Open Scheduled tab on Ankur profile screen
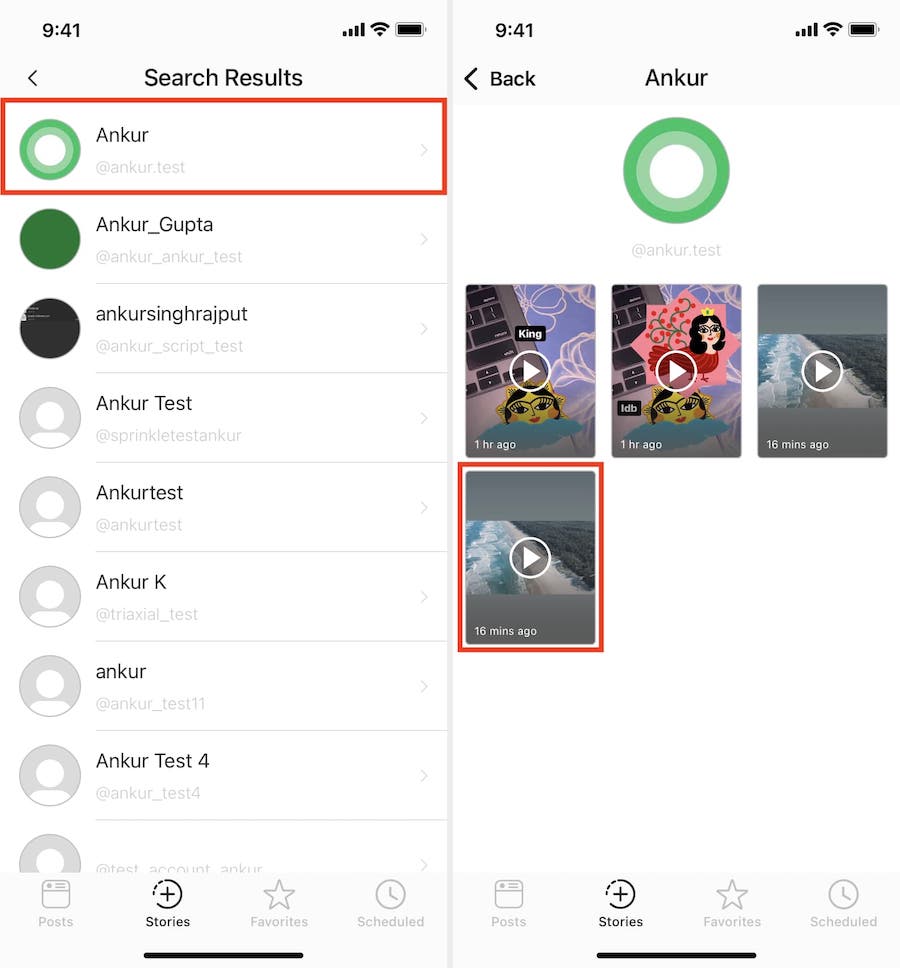The image size is (900, 968). [x=843, y=903]
